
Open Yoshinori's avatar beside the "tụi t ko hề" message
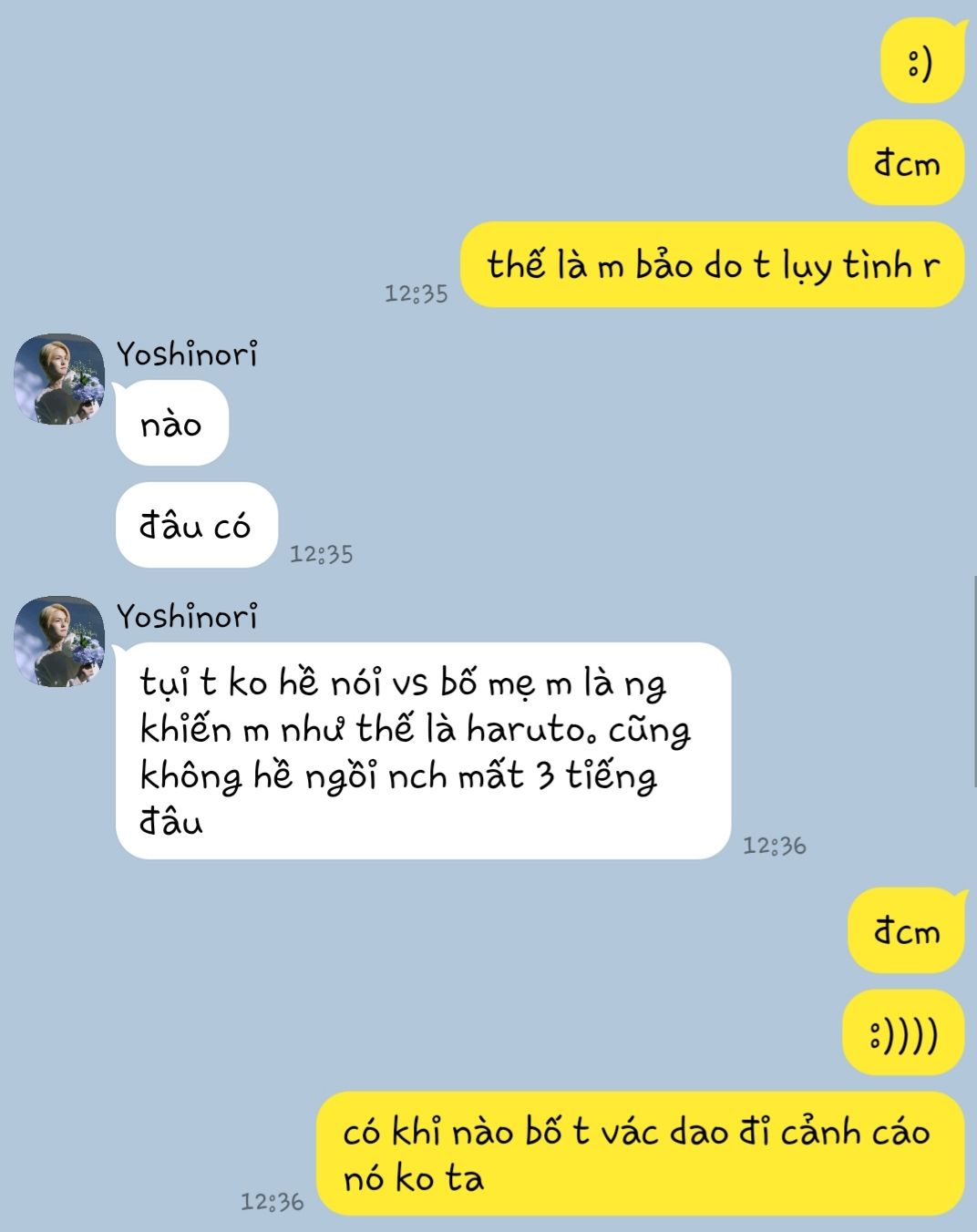pos(59,642)
